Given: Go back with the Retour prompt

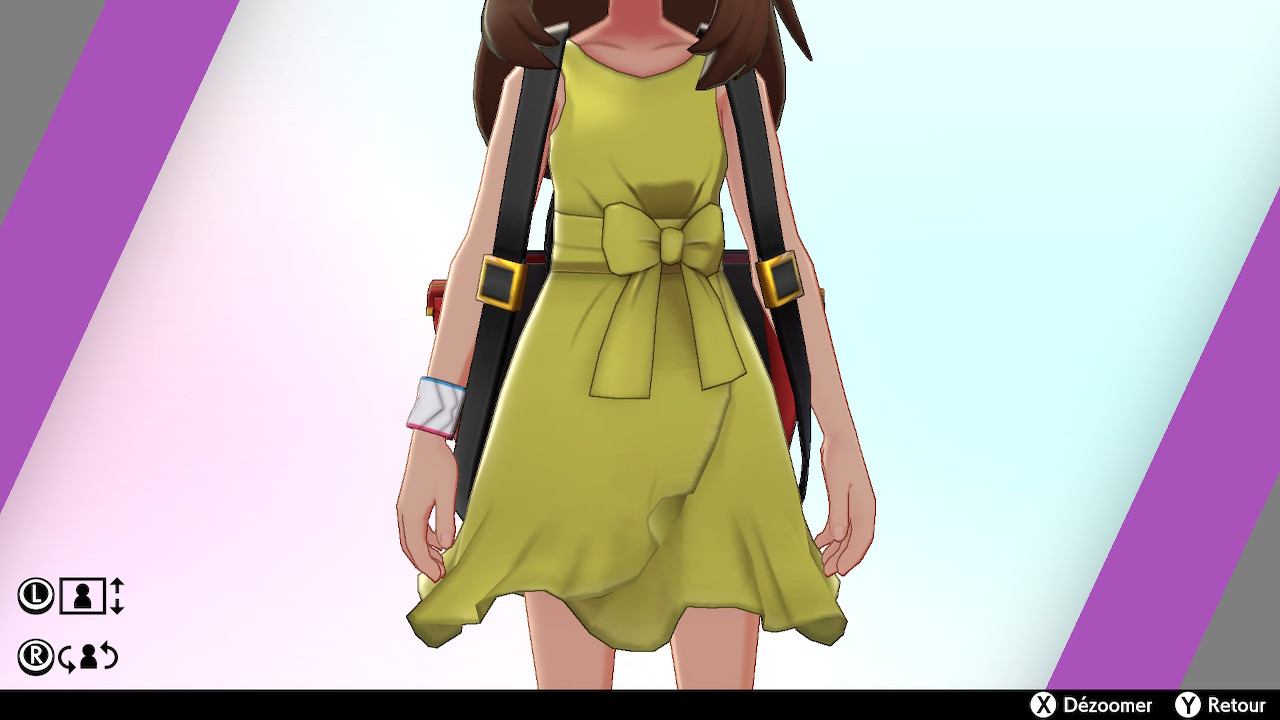Looking at the screenshot, I should 1220,705.
